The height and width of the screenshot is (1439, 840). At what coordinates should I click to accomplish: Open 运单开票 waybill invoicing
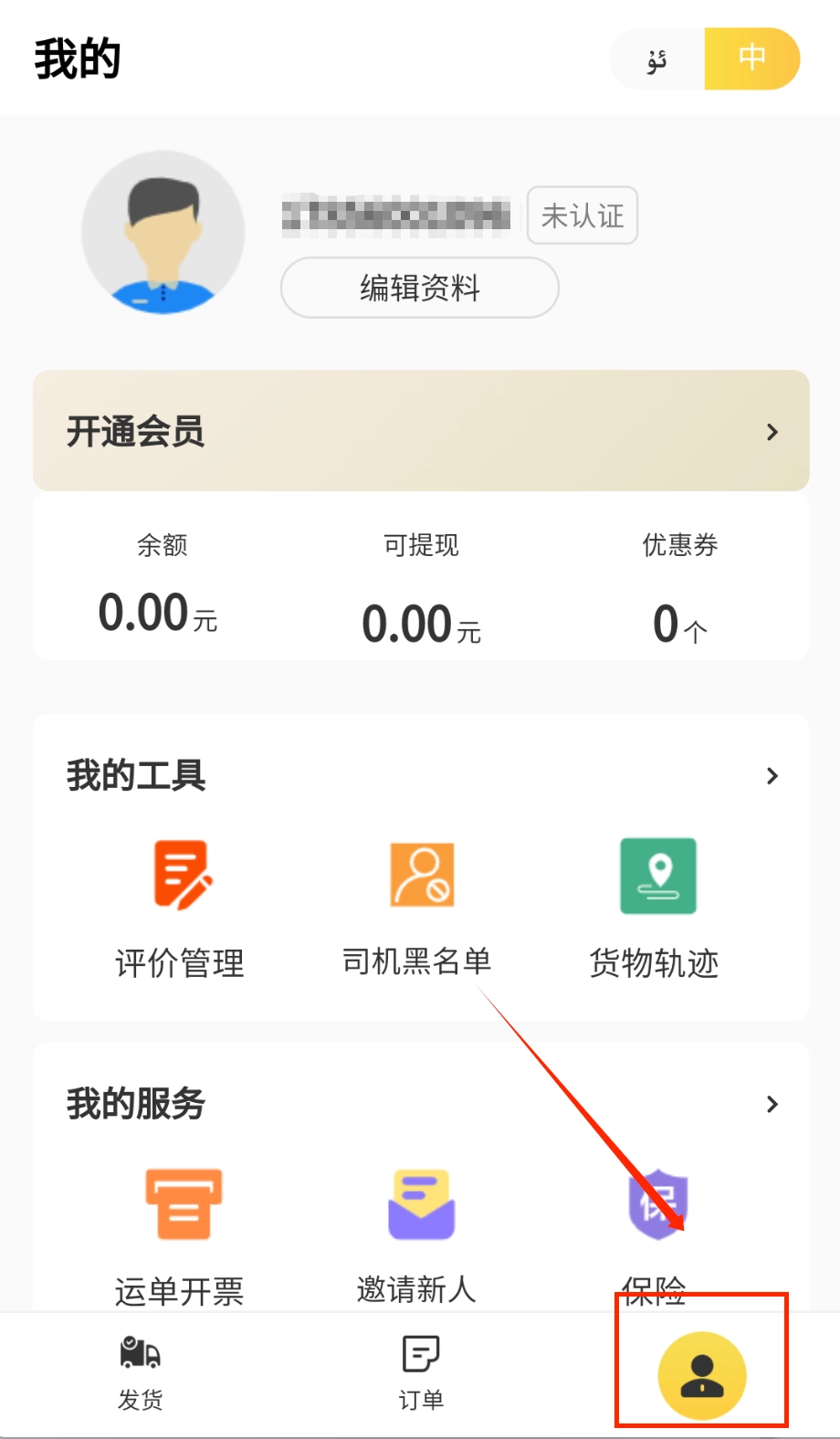(x=180, y=1233)
